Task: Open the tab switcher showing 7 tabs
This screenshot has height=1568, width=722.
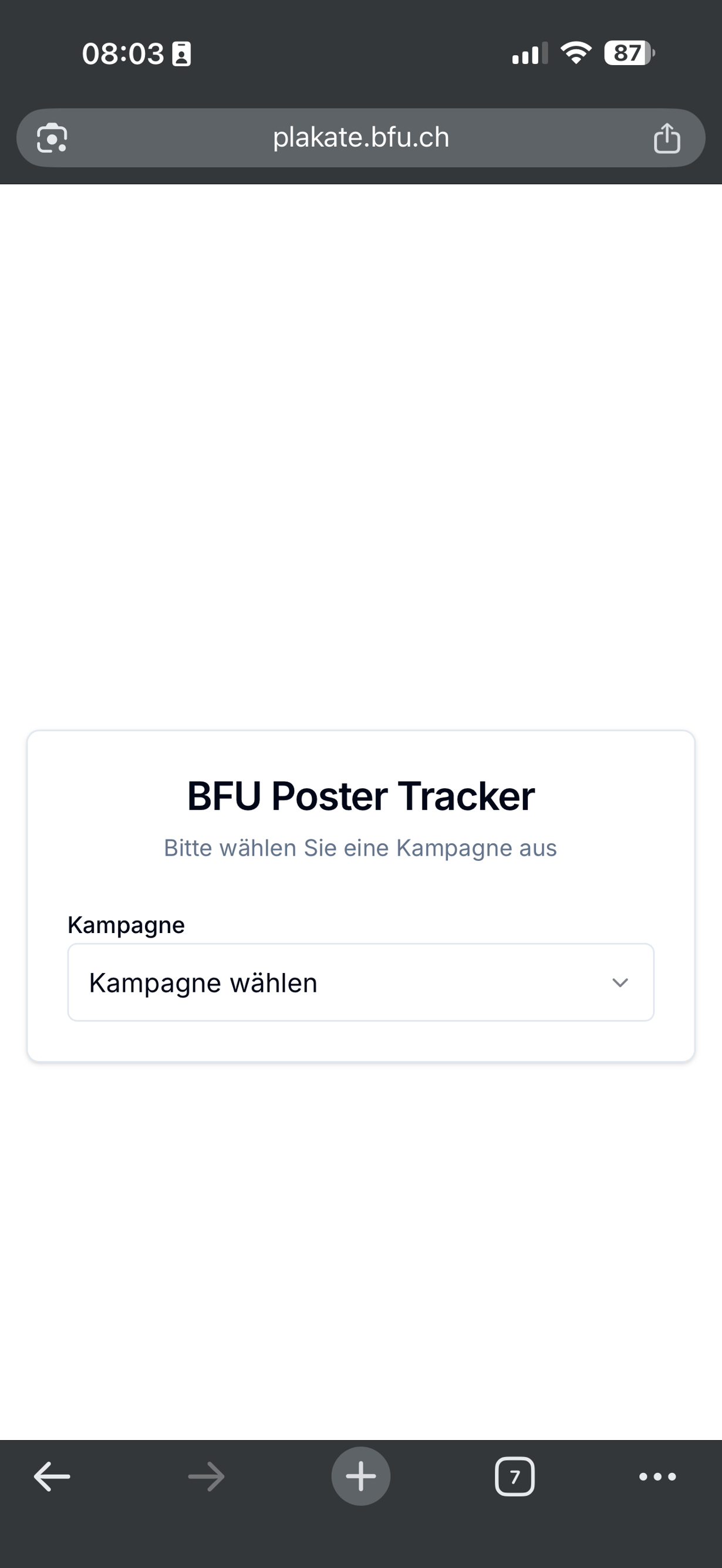Action: pos(514,1476)
